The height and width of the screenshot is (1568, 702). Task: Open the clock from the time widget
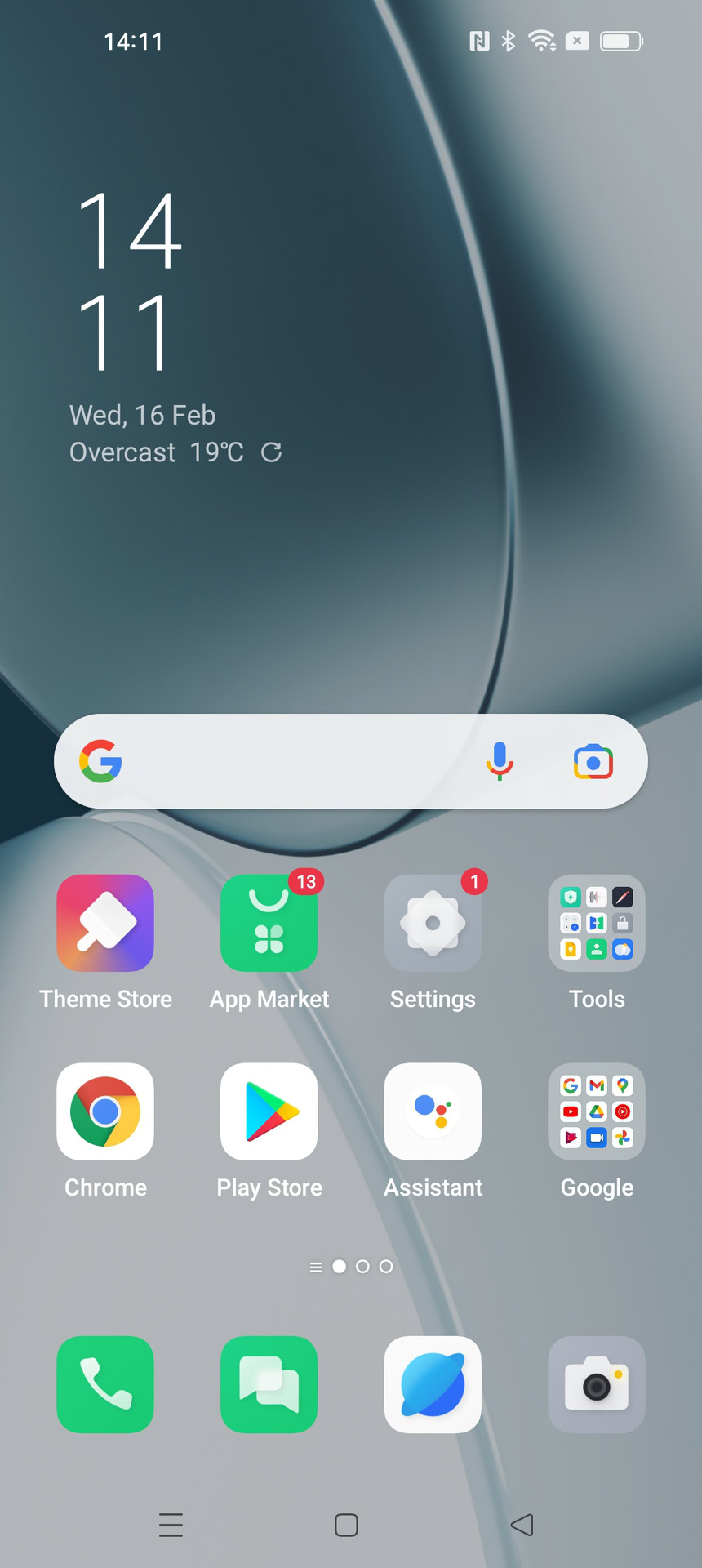pos(129,280)
